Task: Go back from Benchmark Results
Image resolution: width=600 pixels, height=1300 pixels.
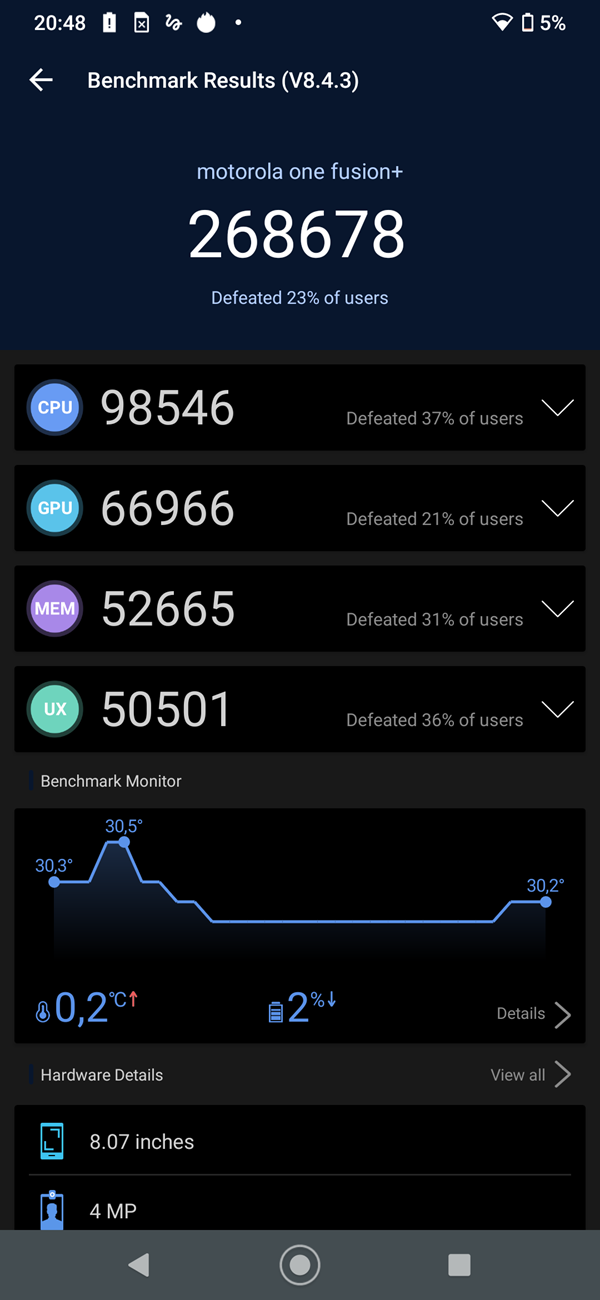Action: (x=41, y=81)
